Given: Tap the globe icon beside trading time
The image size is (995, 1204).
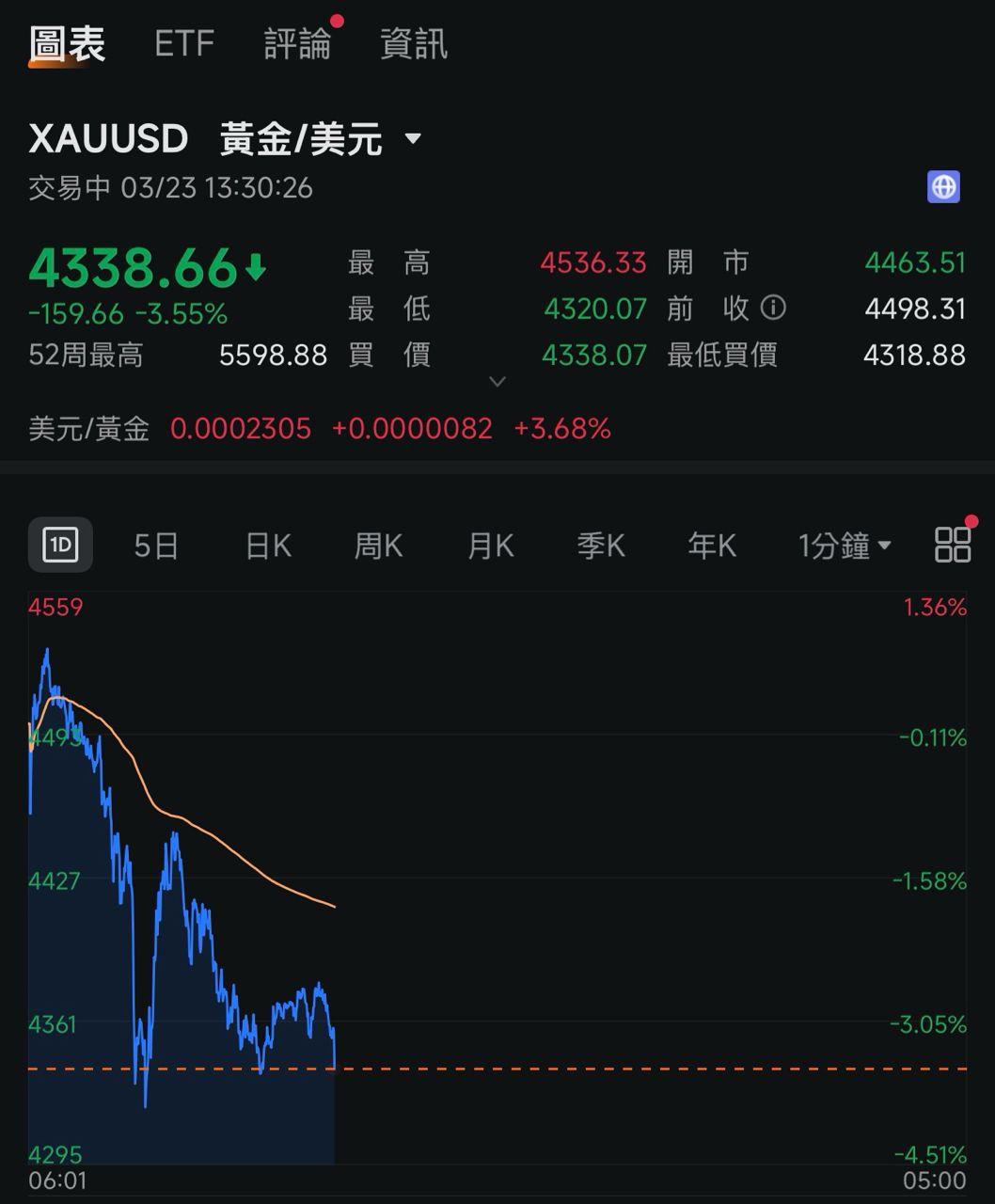Looking at the screenshot, I should tap(943, 187).
